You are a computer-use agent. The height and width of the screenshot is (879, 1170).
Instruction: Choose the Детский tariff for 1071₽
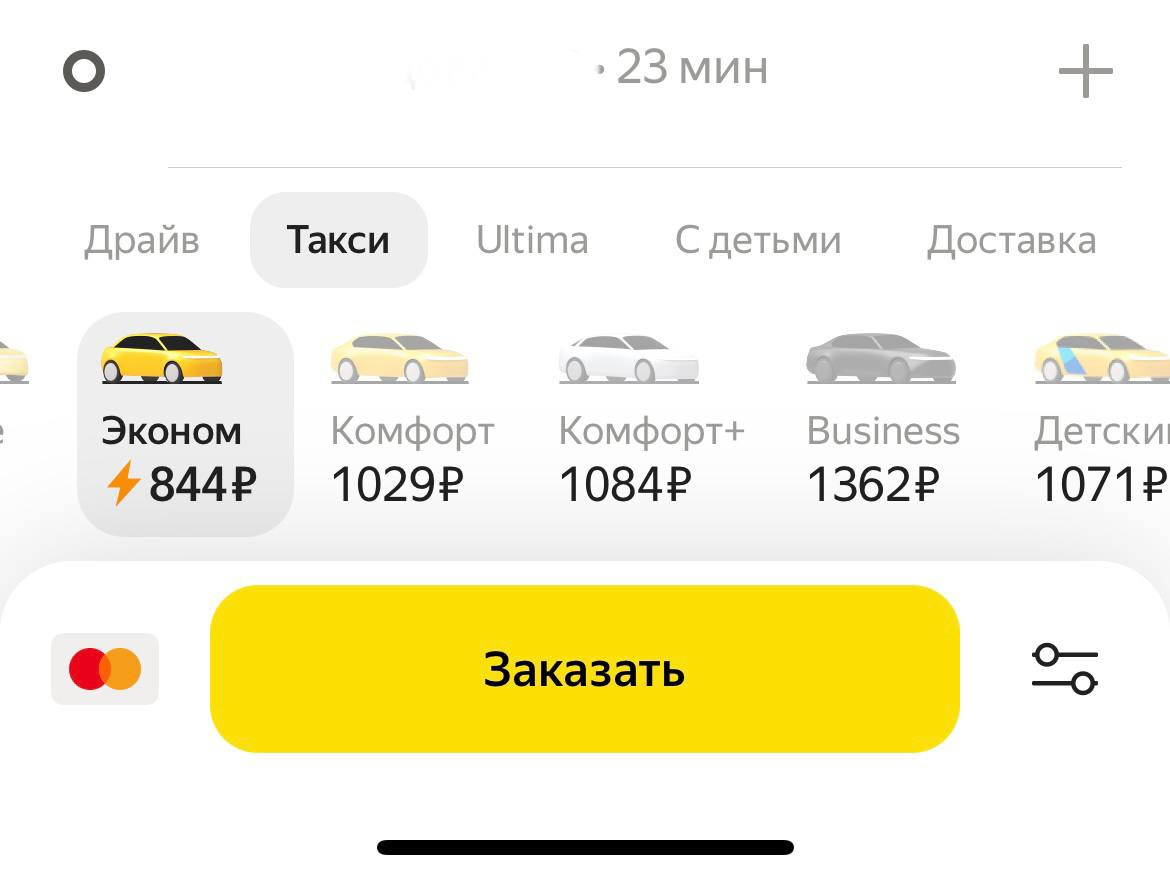1100,425
